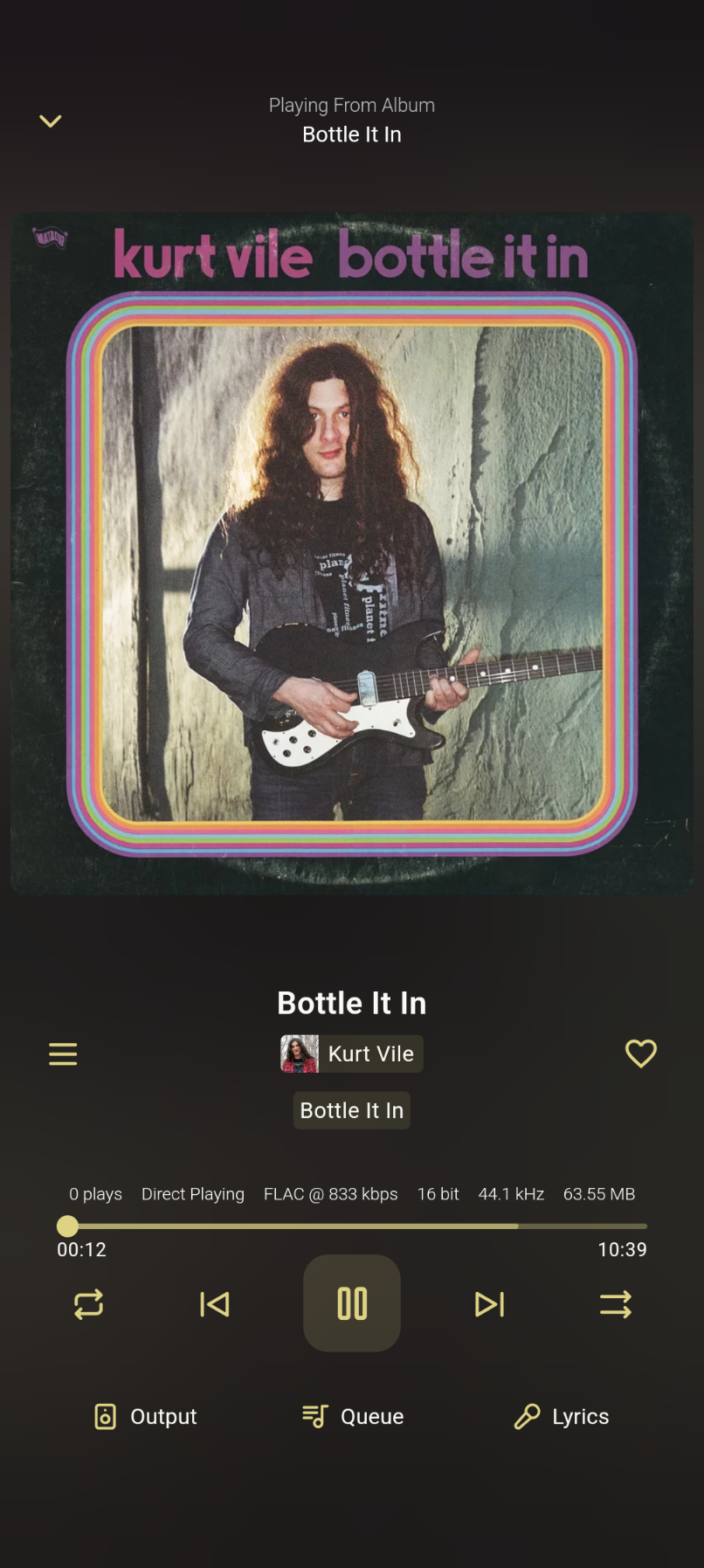This screenshot has height=1568, width=704.
Task: Skip to the previous track
Action: [215, 1304]
